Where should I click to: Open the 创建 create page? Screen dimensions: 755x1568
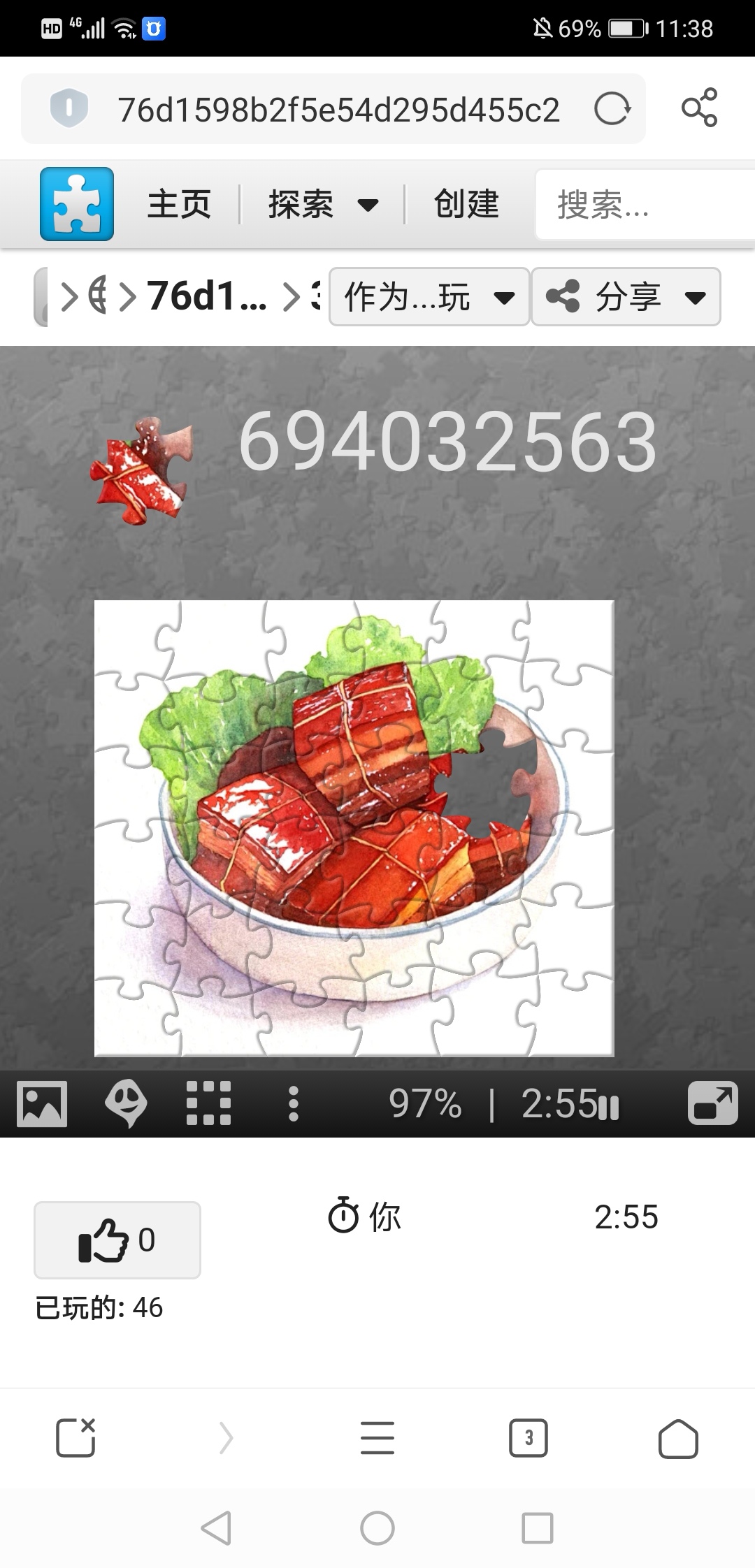(466, 205)
